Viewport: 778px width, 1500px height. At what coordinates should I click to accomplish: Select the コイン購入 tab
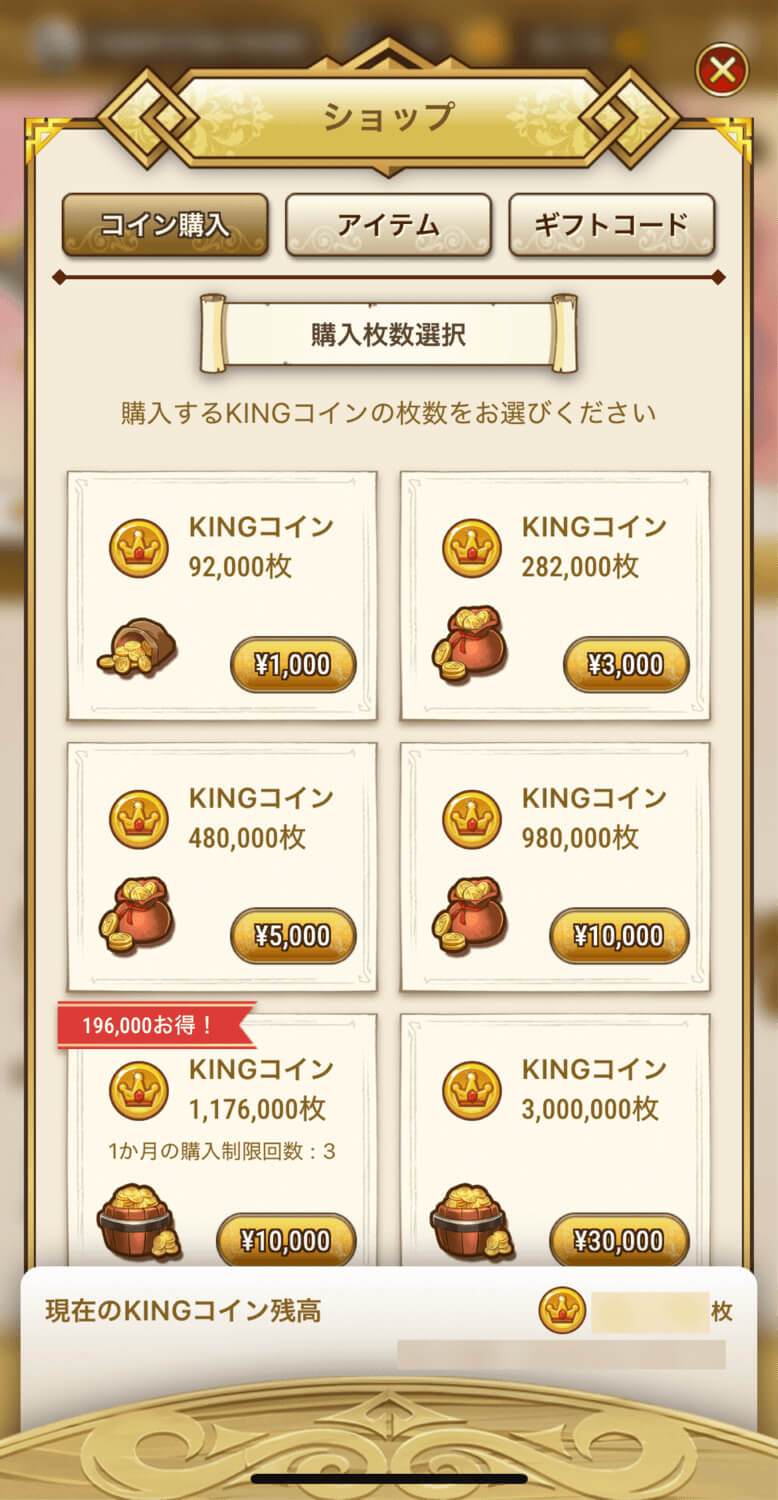[x=165, y=225]
